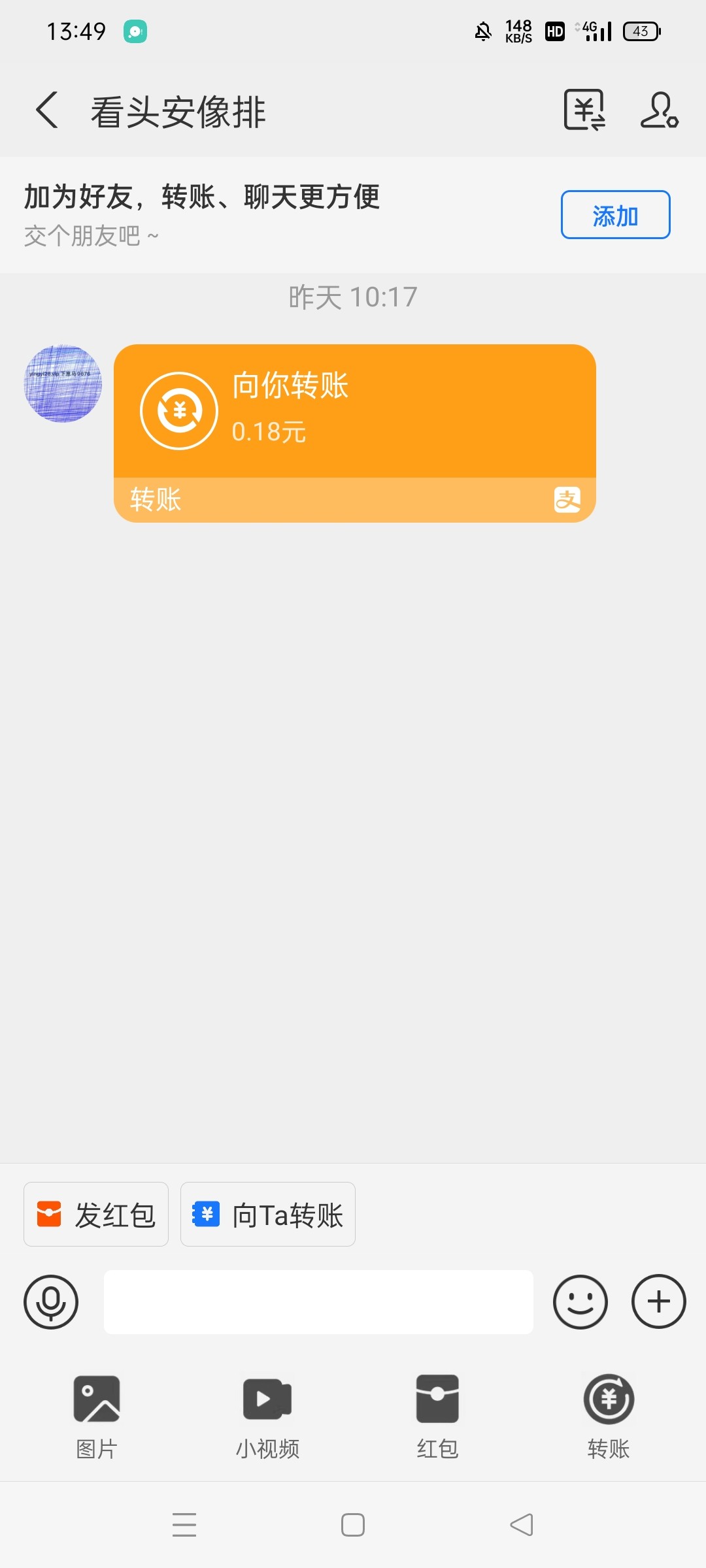Choose 图片 to send a picture
This screenshot has height=1568, width=706.
click(97, 1416)
